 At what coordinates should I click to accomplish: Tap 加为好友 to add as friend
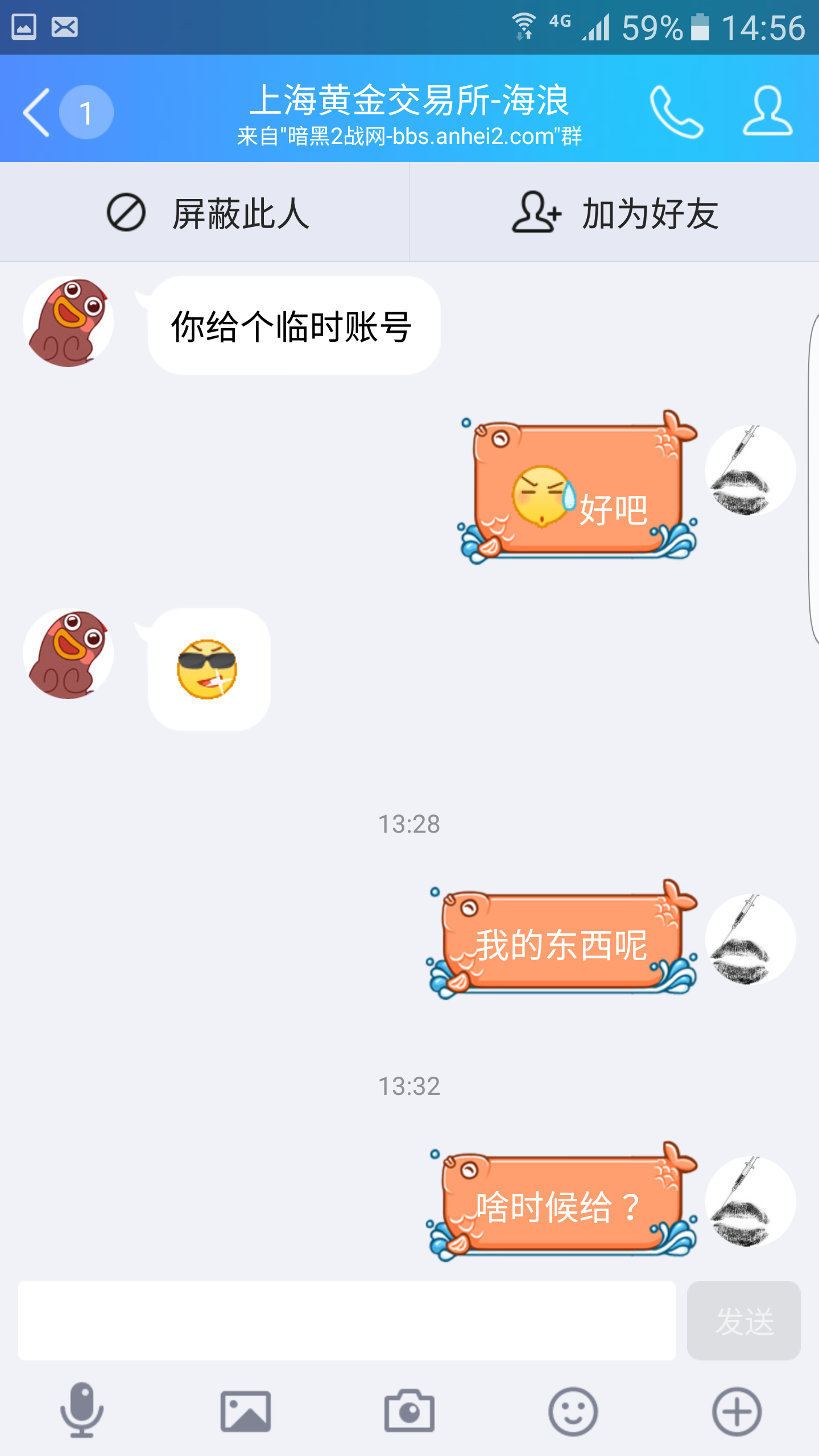[615, 213]
